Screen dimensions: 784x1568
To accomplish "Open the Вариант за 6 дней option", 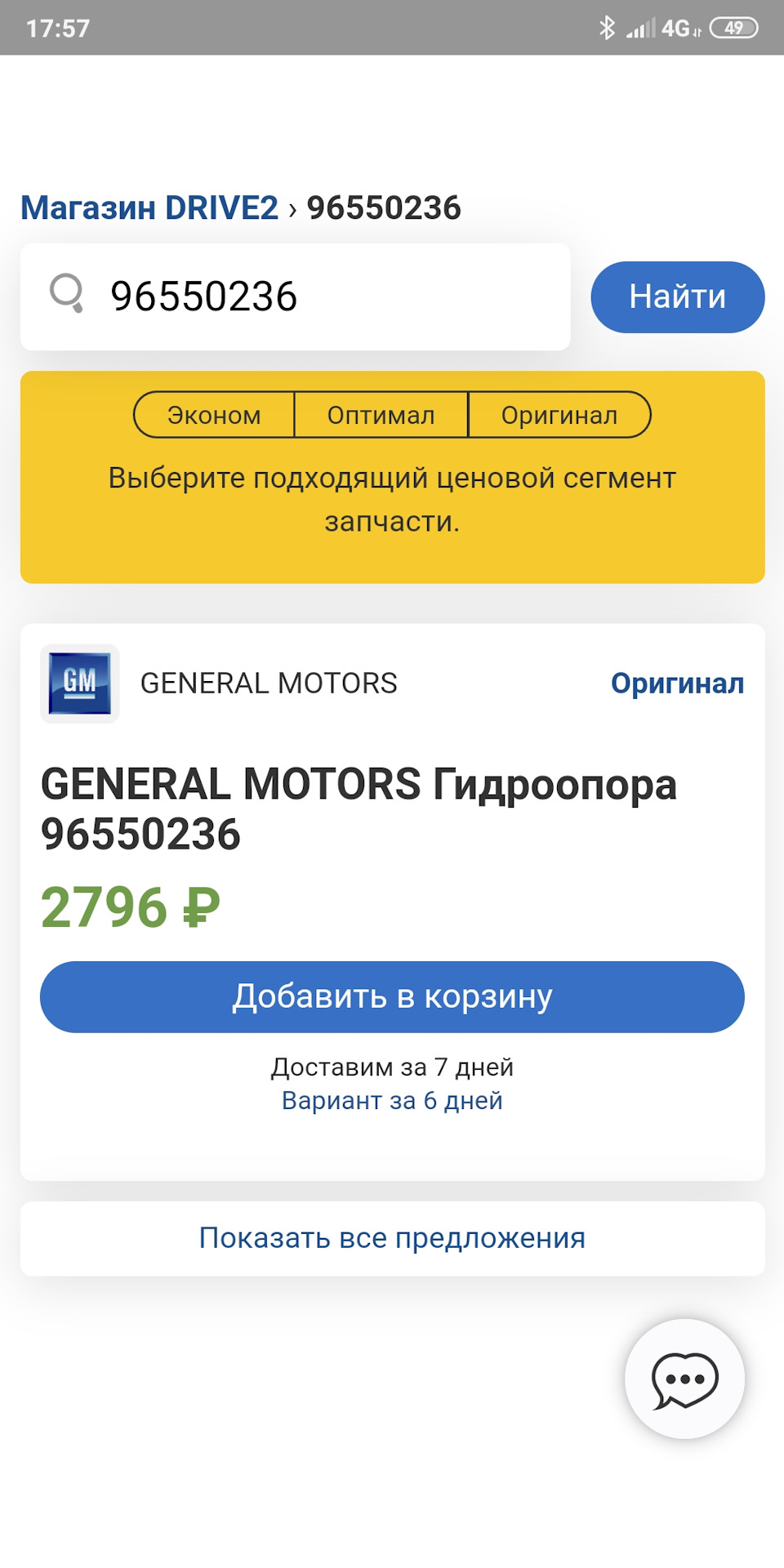I will (x=392, y=1101).
